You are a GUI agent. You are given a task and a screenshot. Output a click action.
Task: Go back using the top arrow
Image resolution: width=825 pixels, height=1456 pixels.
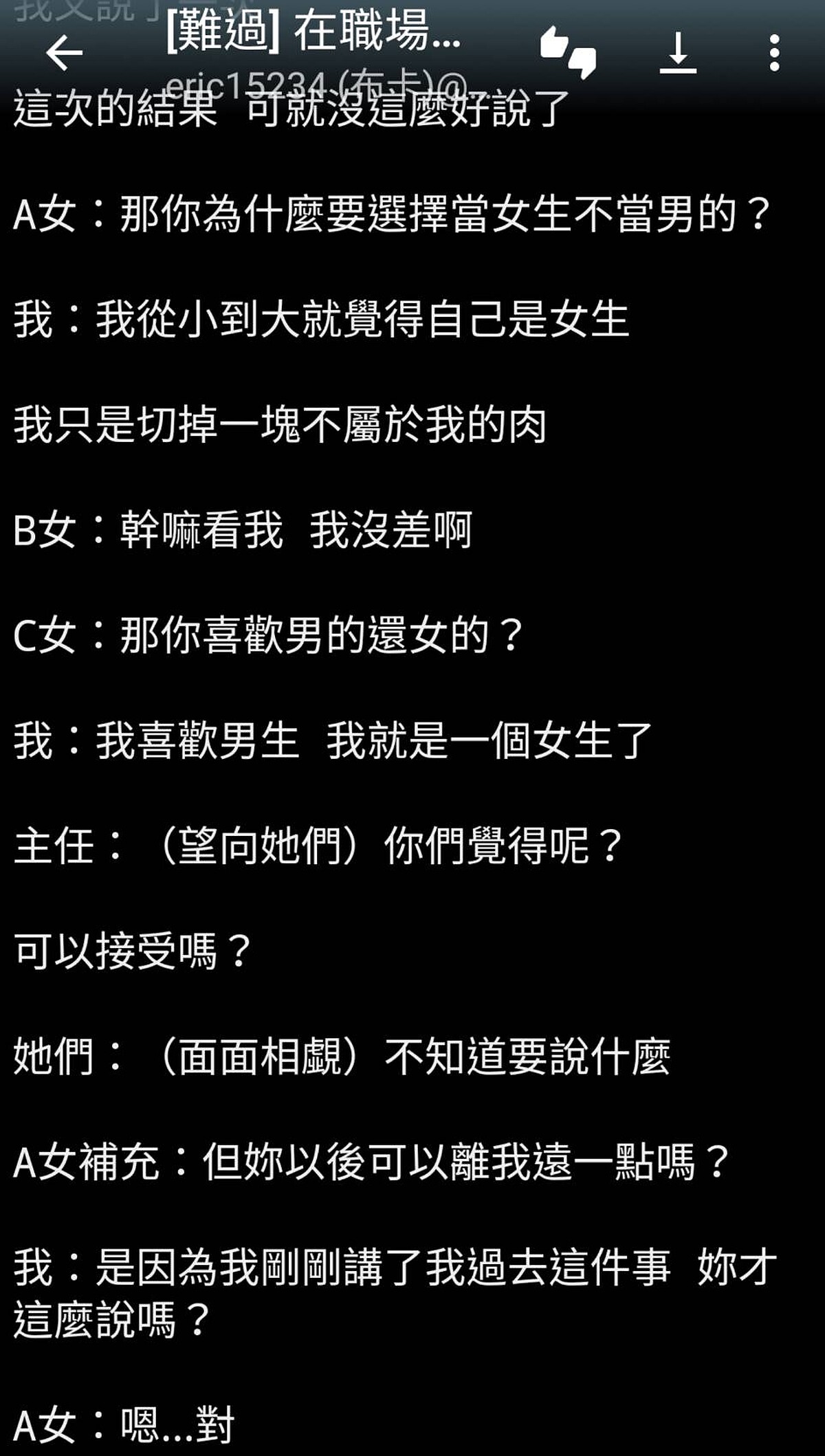tap(64, 53)
